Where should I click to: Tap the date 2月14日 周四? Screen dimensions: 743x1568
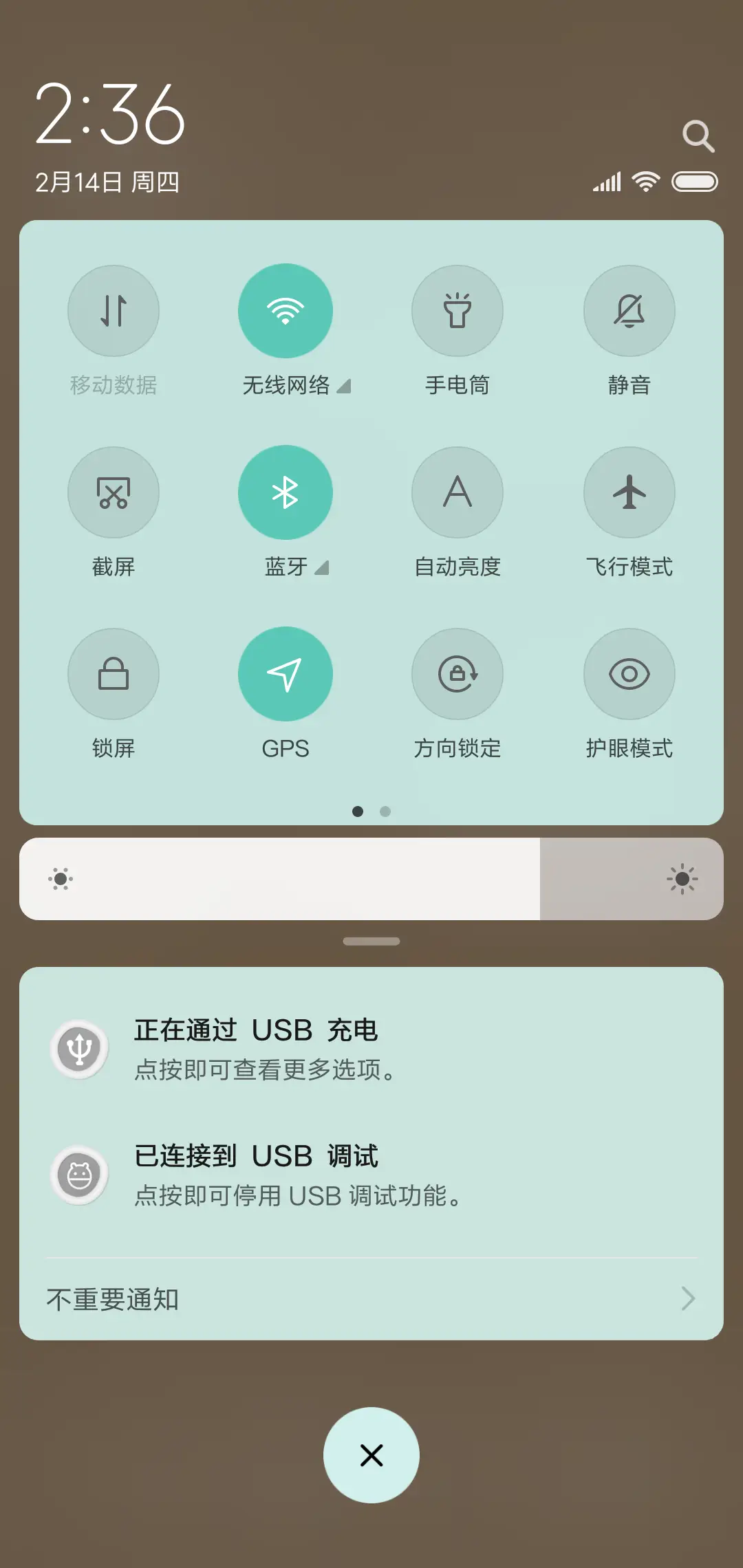[107, 183]
